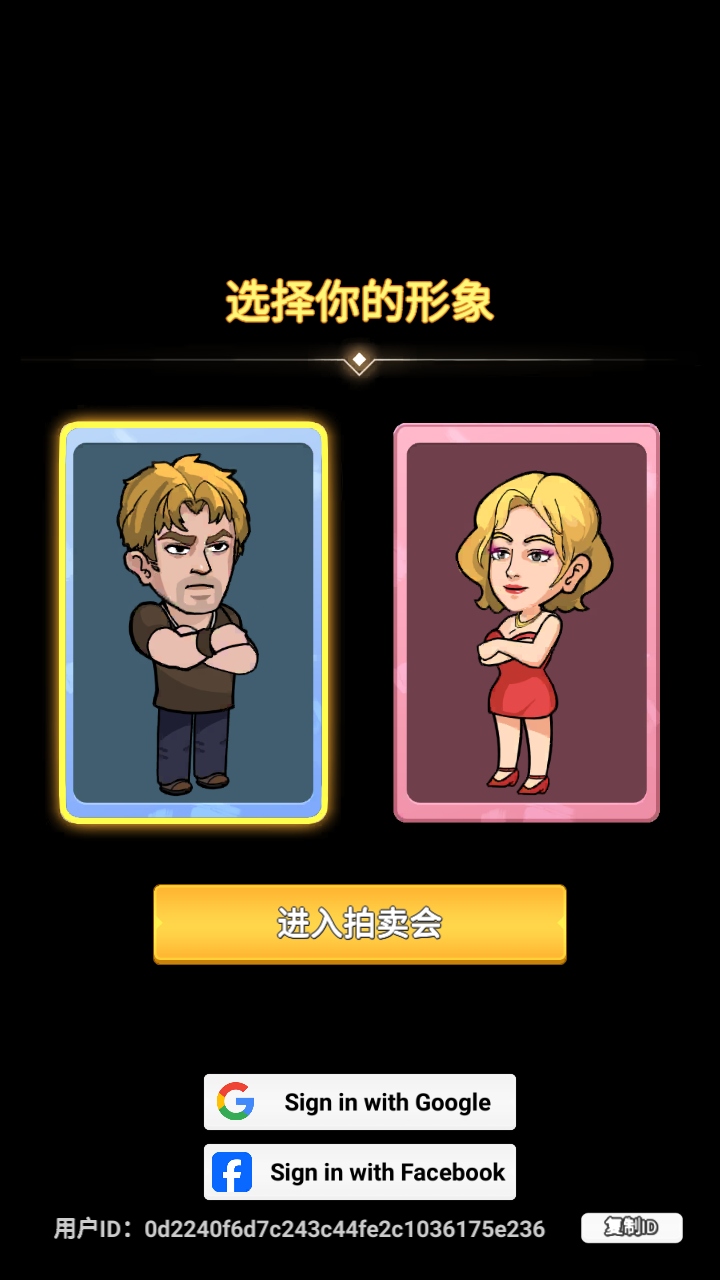Choose the blonde female character card

(526, 622)
